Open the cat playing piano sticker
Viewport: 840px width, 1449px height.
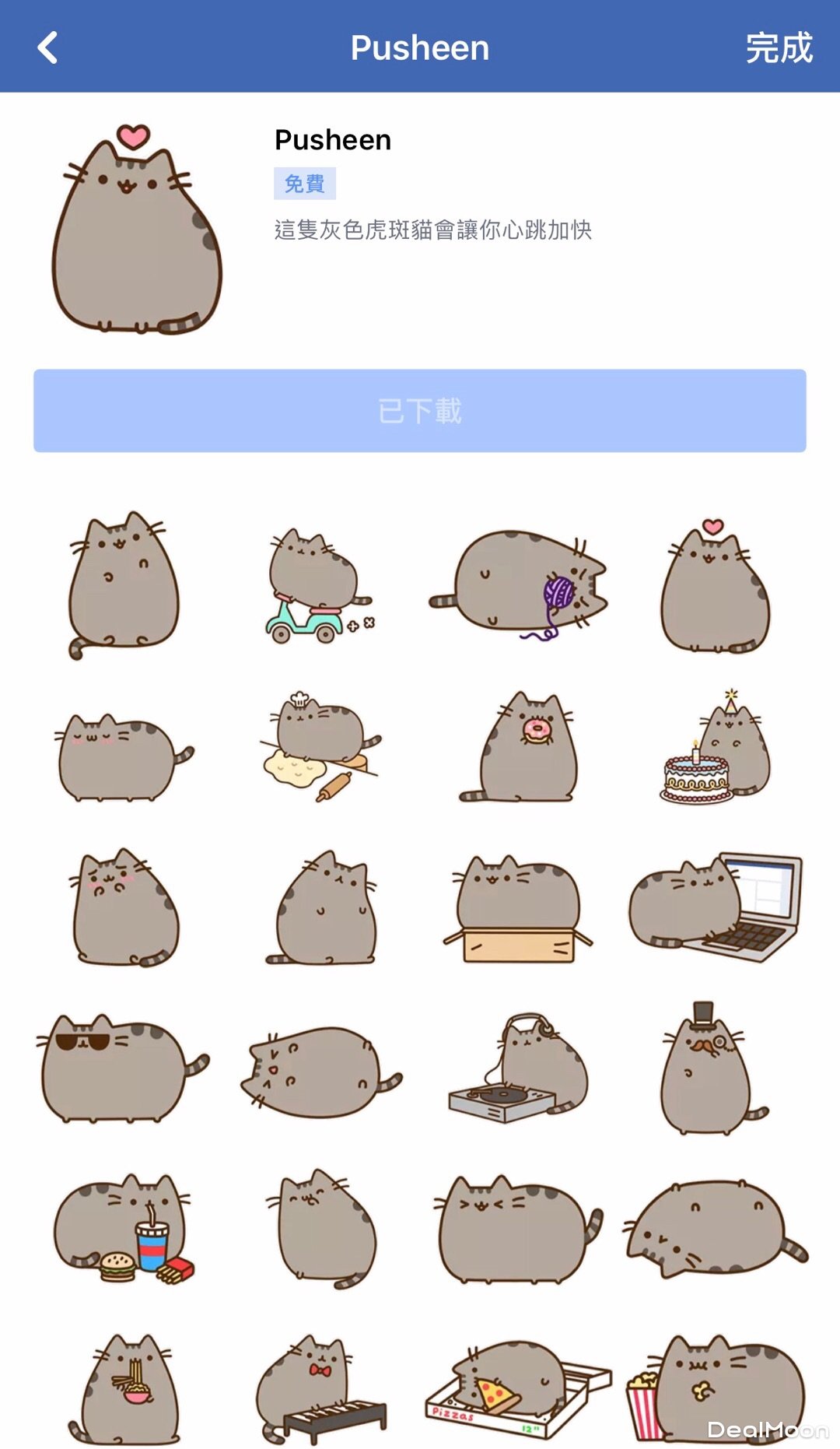pos(320,1389)
